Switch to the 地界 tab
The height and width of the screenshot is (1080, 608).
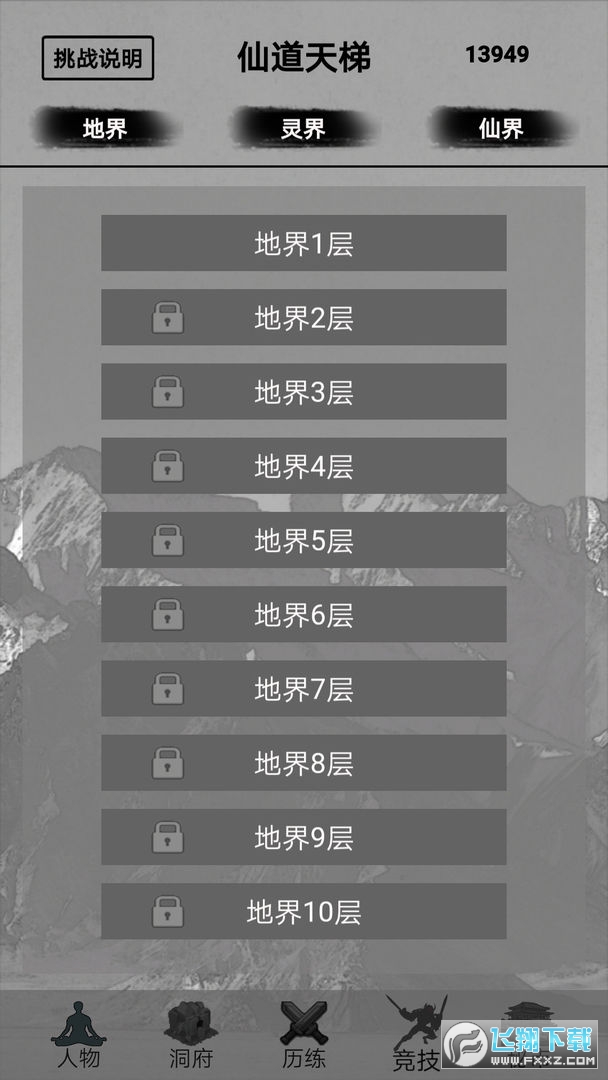105,128
